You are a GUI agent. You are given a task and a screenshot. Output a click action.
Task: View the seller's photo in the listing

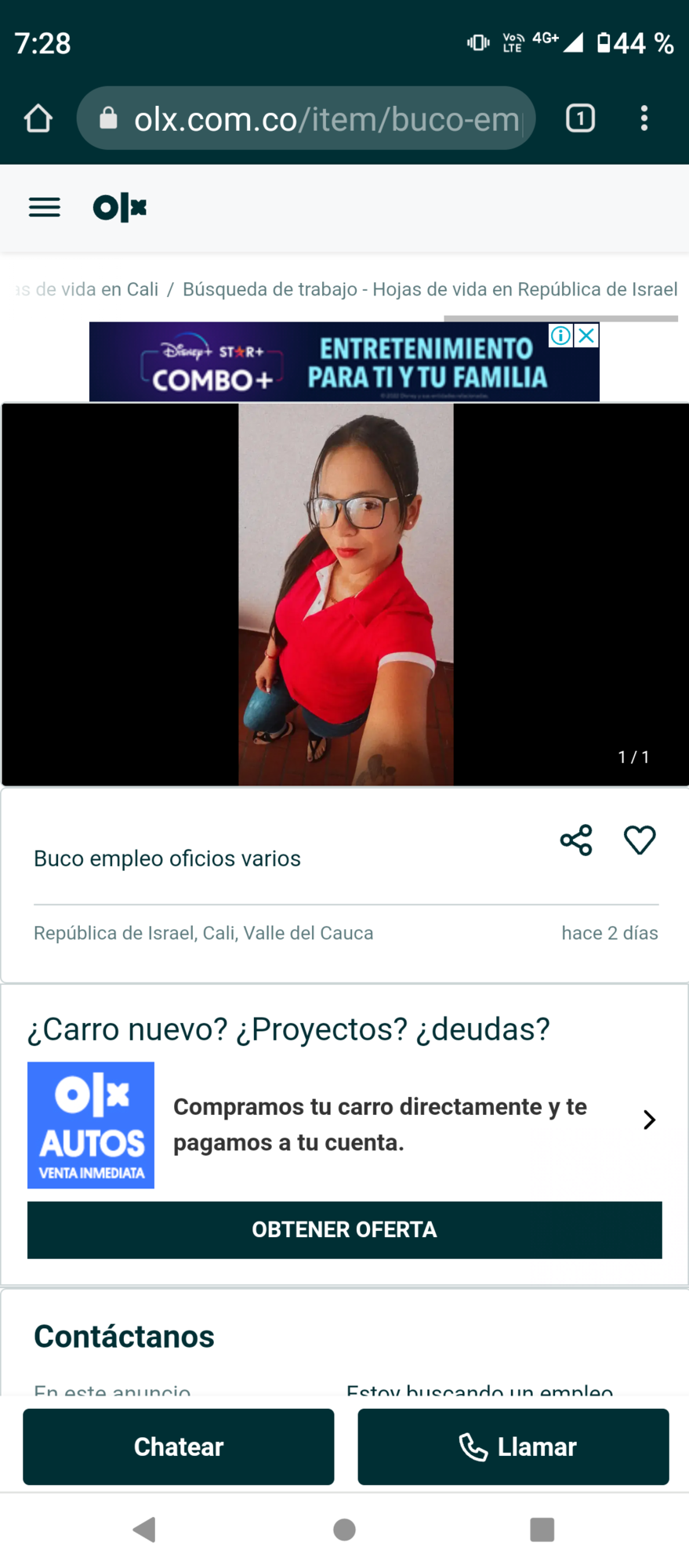click(x=345, y=594)
